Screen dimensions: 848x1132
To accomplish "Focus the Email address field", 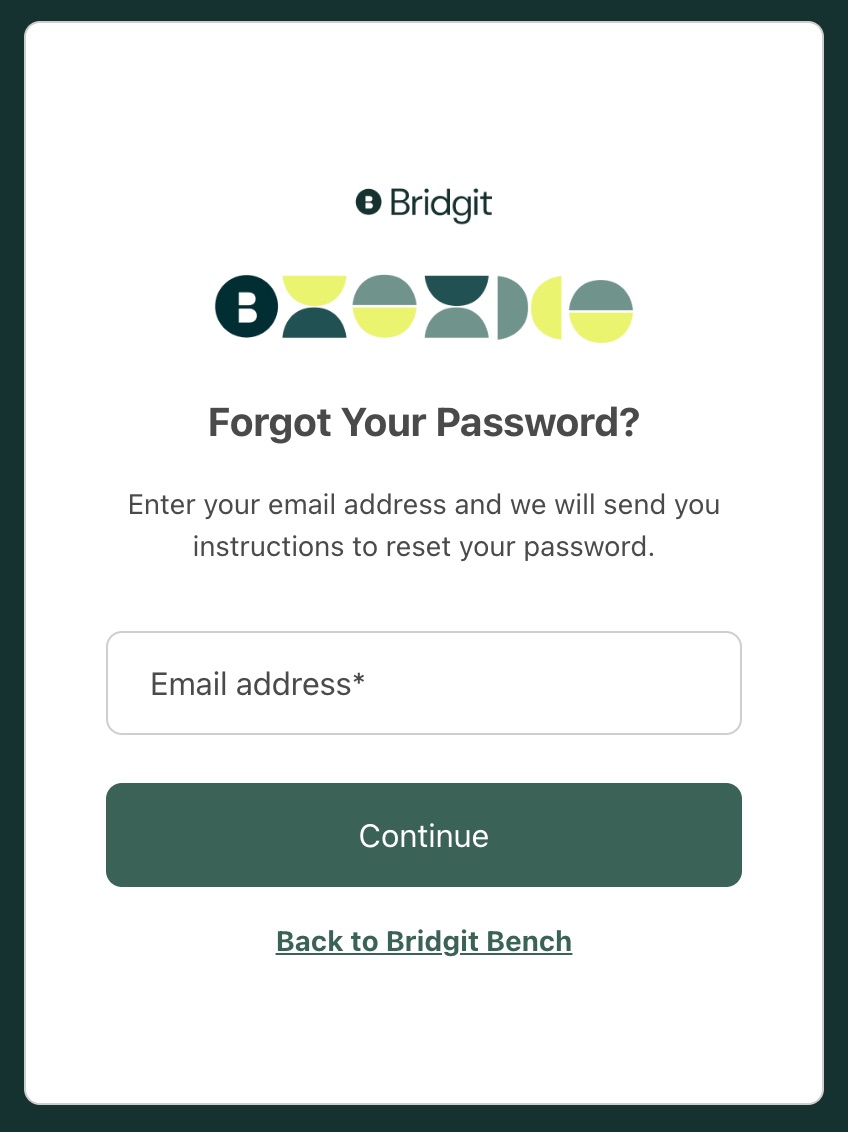I will pos(423,683).
